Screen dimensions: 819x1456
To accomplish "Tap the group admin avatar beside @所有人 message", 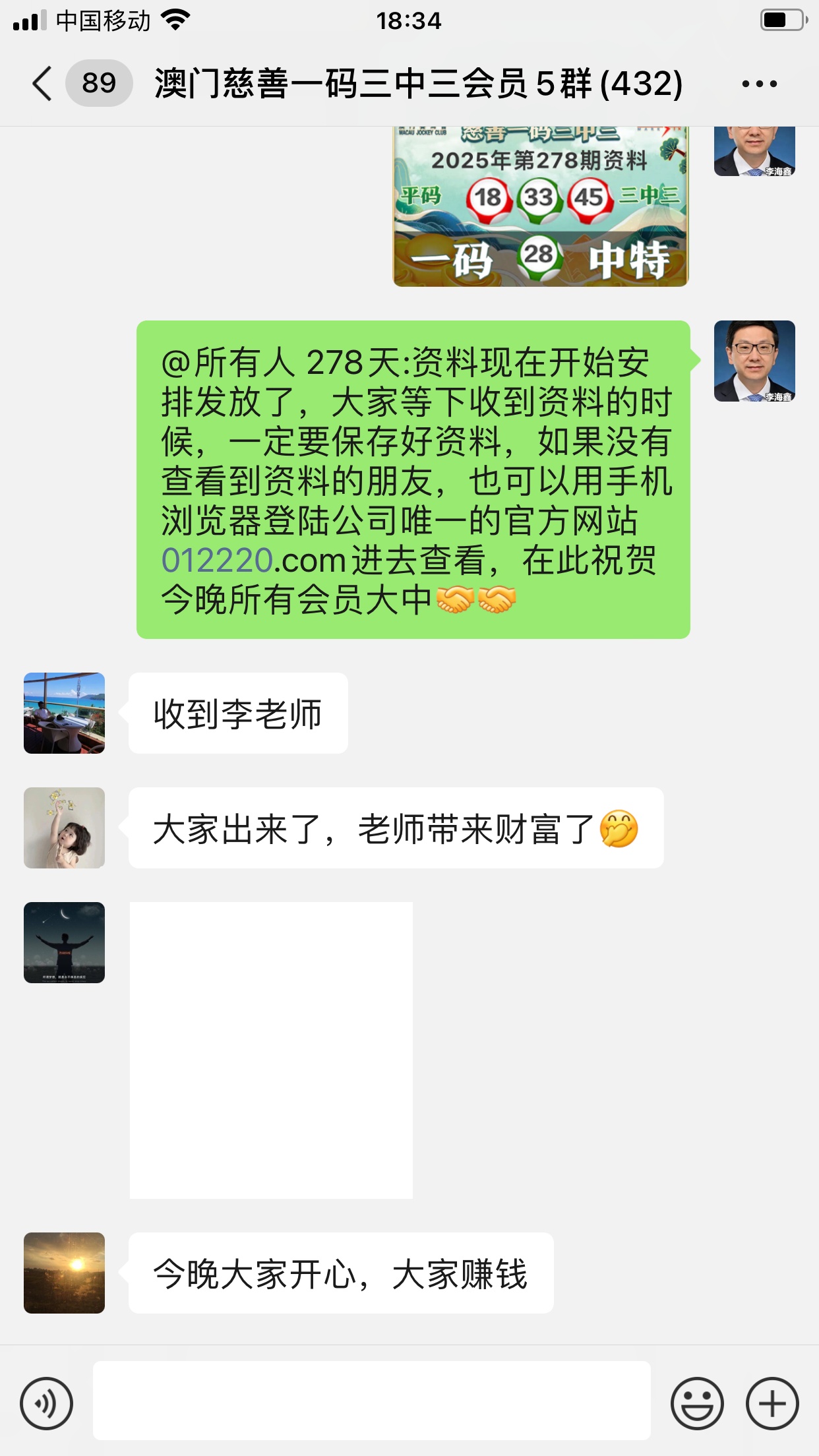I will click(x=754, y=361).
